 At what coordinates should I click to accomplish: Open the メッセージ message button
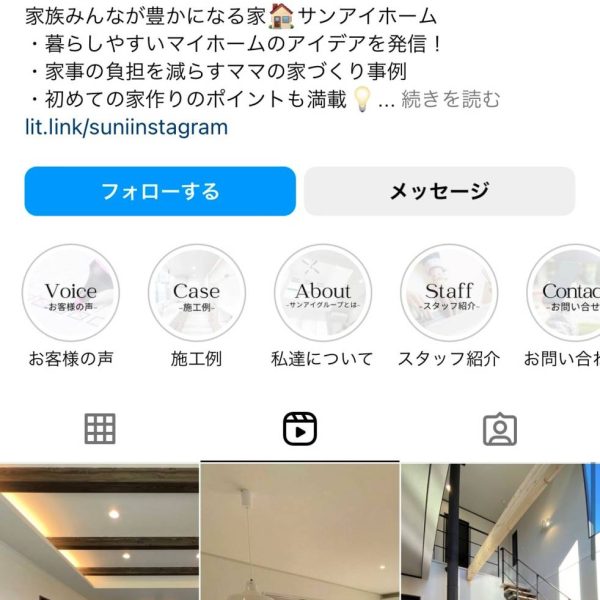click(439, 191)
